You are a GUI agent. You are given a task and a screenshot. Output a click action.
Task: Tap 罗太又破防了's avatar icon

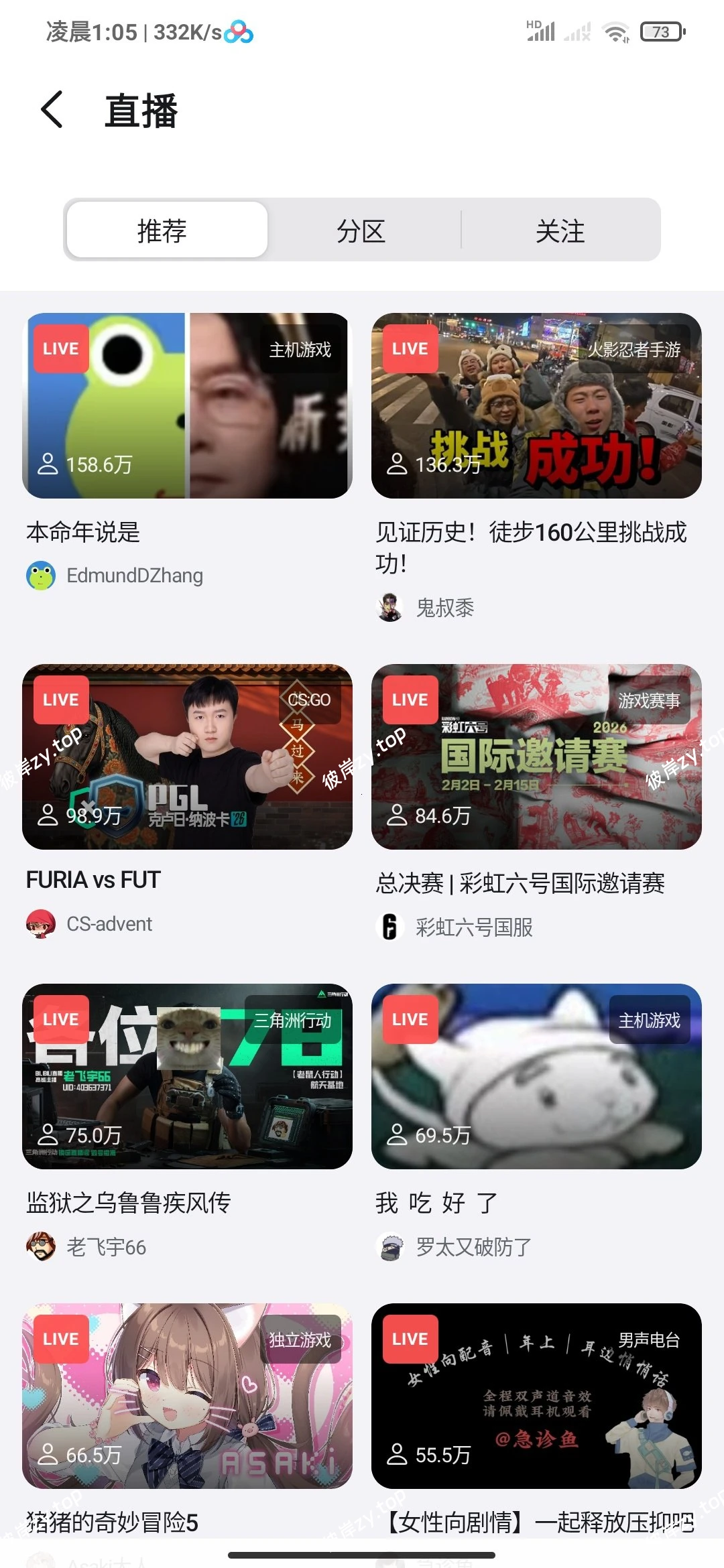[x=392, y=1247]
